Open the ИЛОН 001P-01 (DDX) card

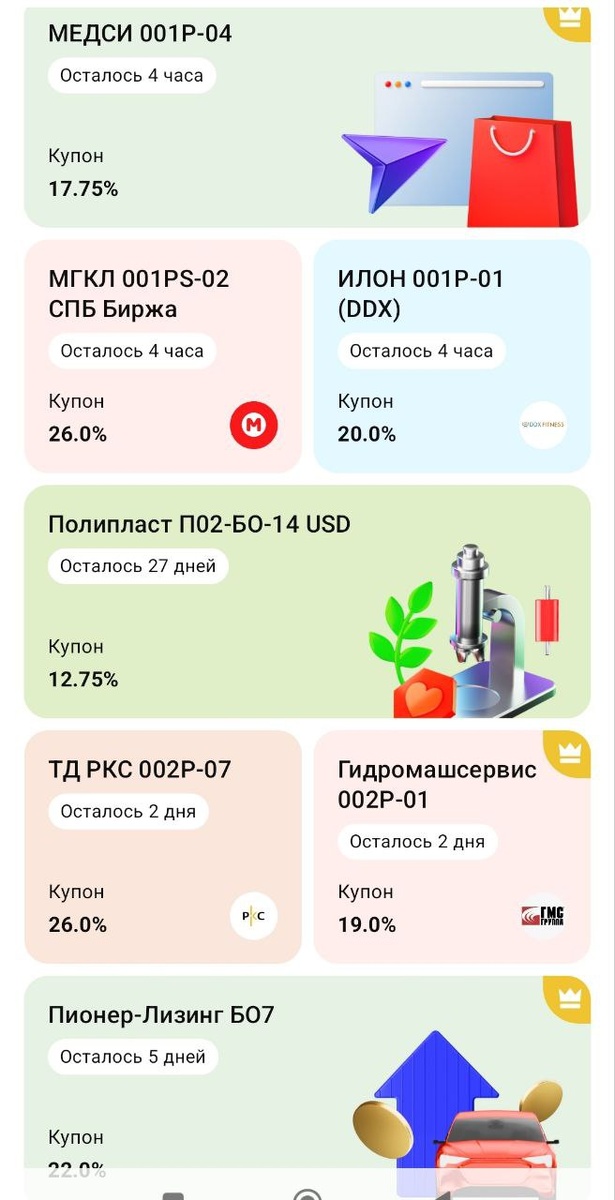452,355
